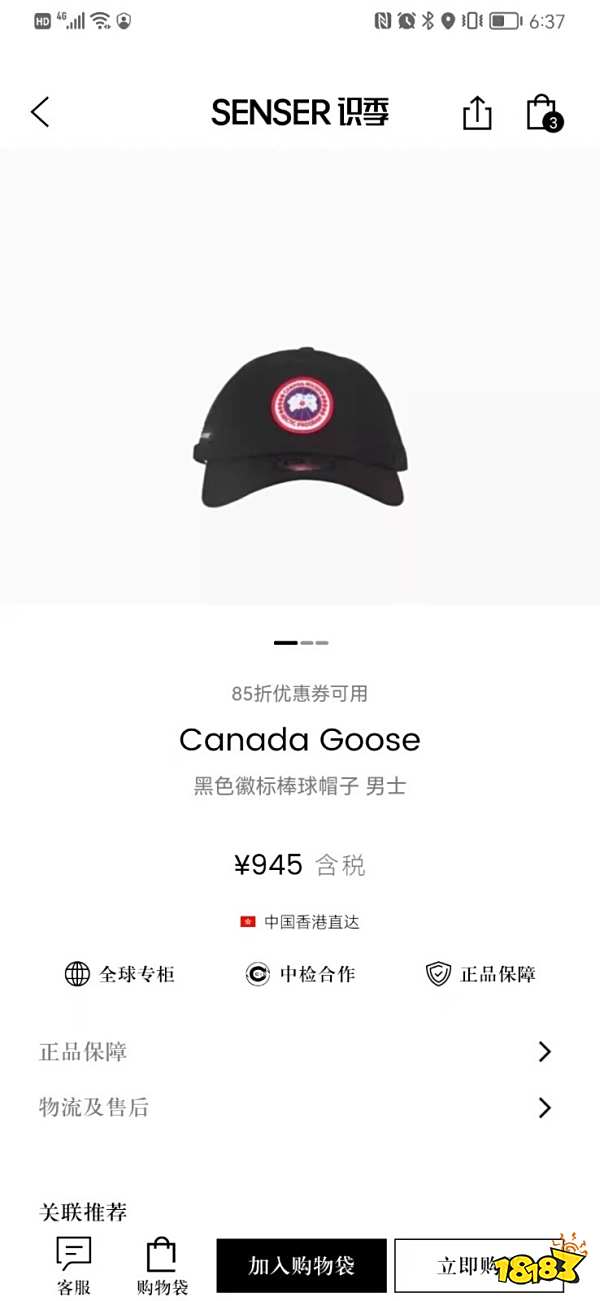Share this Canada Goose cap

point(477,113)
